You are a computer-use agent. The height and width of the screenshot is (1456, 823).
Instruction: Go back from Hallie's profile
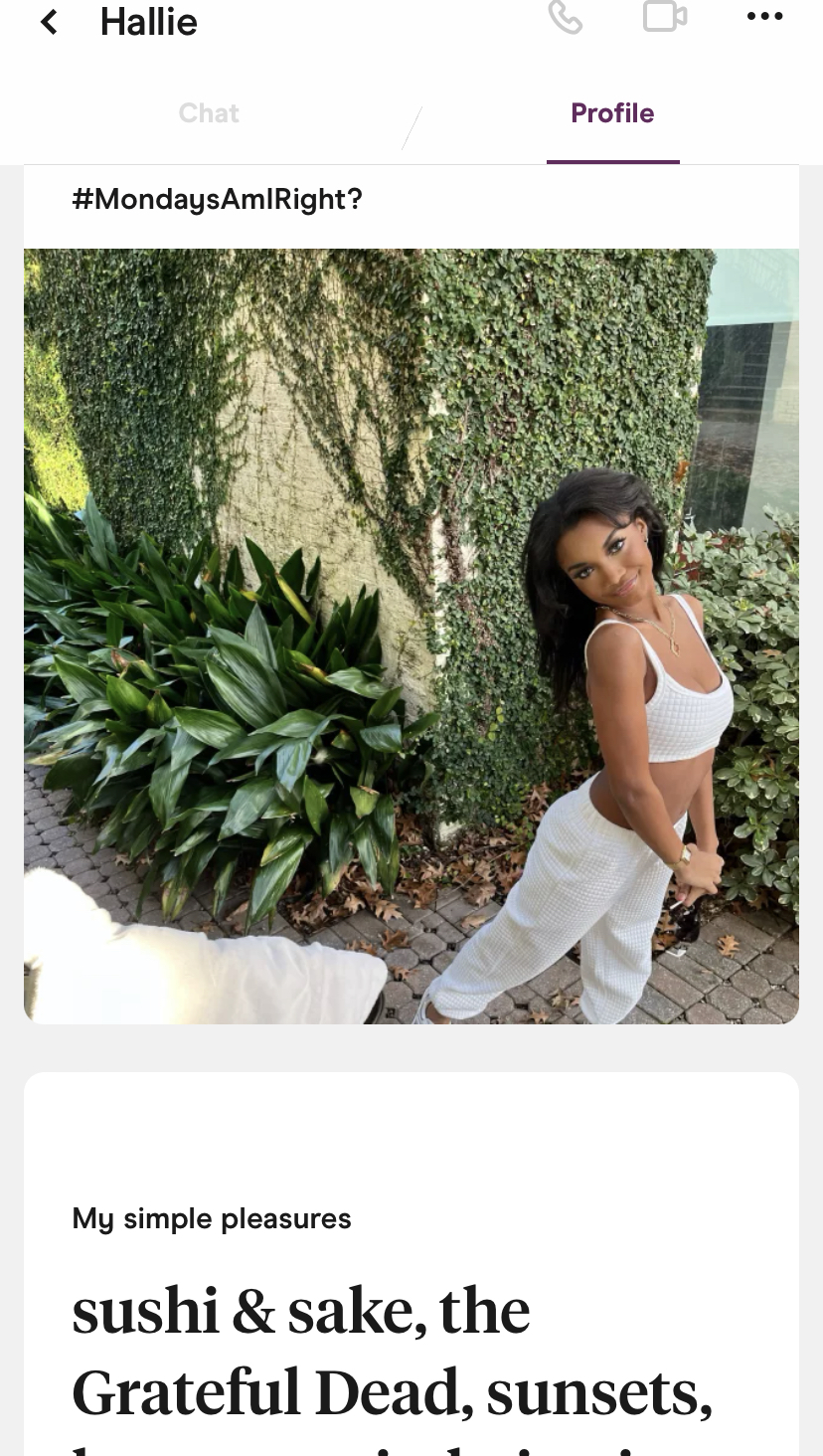coord(49,22)
